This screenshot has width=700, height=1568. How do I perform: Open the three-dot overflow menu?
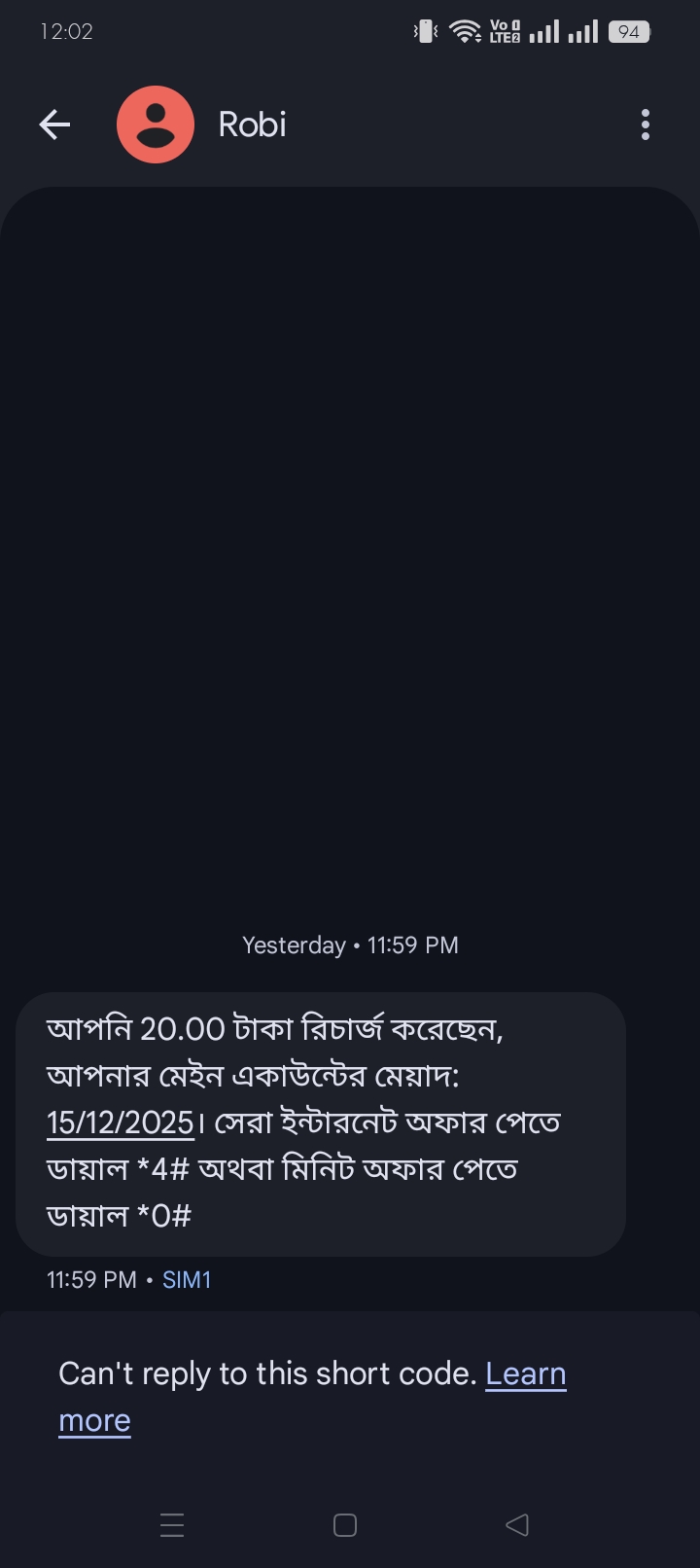[646, 125]
